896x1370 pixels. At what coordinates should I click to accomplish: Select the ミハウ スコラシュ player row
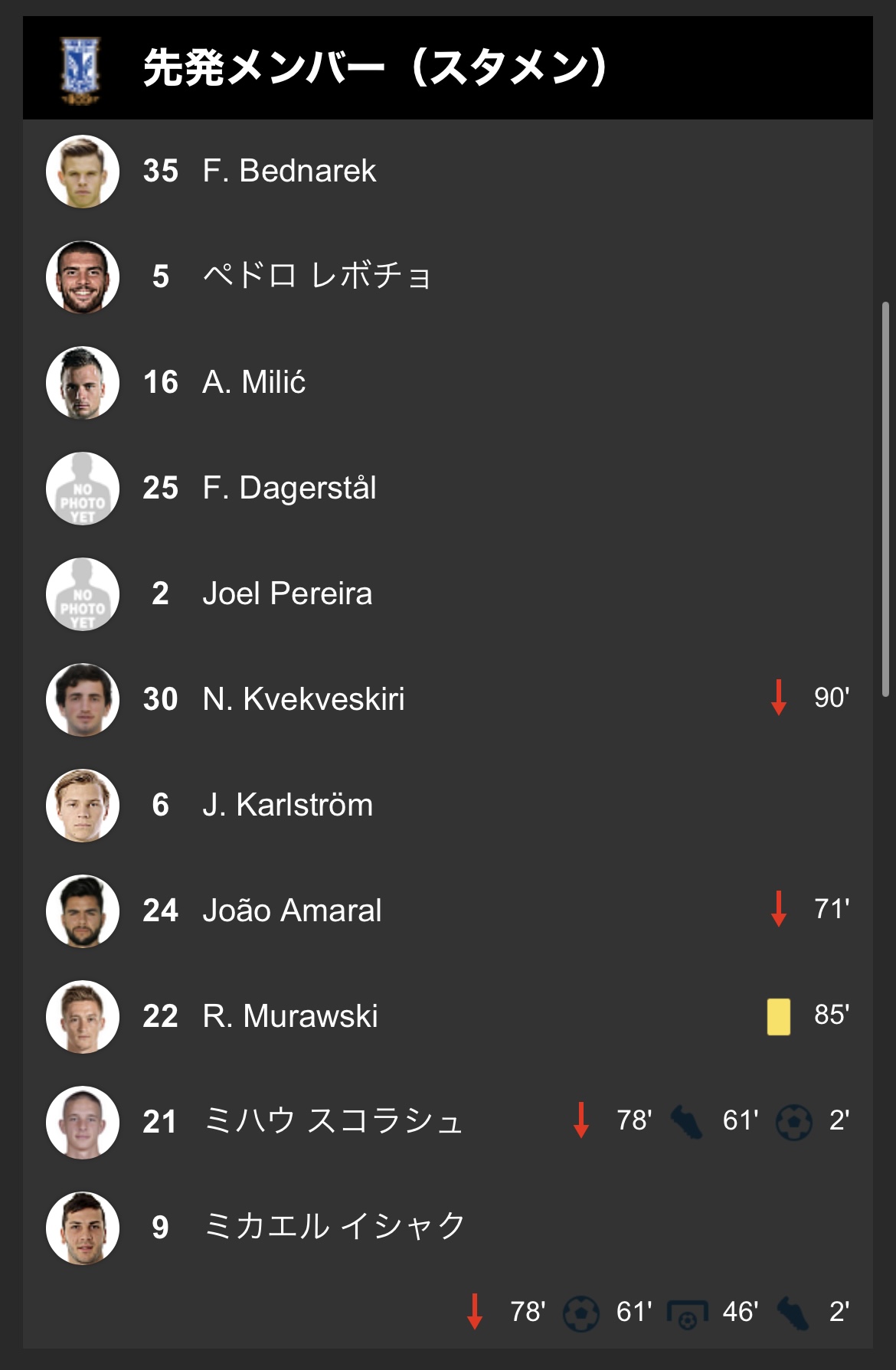(333, 1122)
